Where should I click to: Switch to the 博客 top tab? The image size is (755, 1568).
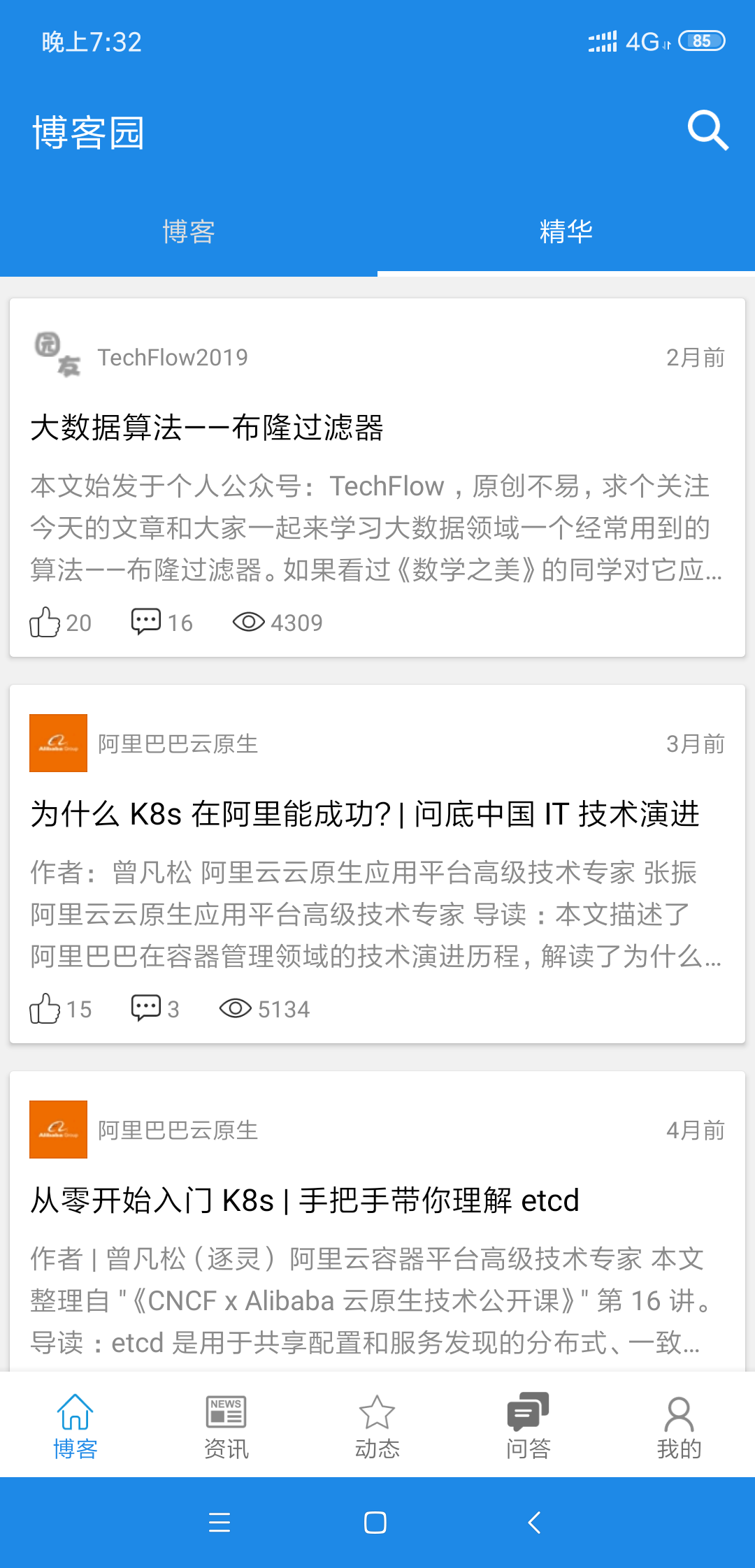(189, 232)
